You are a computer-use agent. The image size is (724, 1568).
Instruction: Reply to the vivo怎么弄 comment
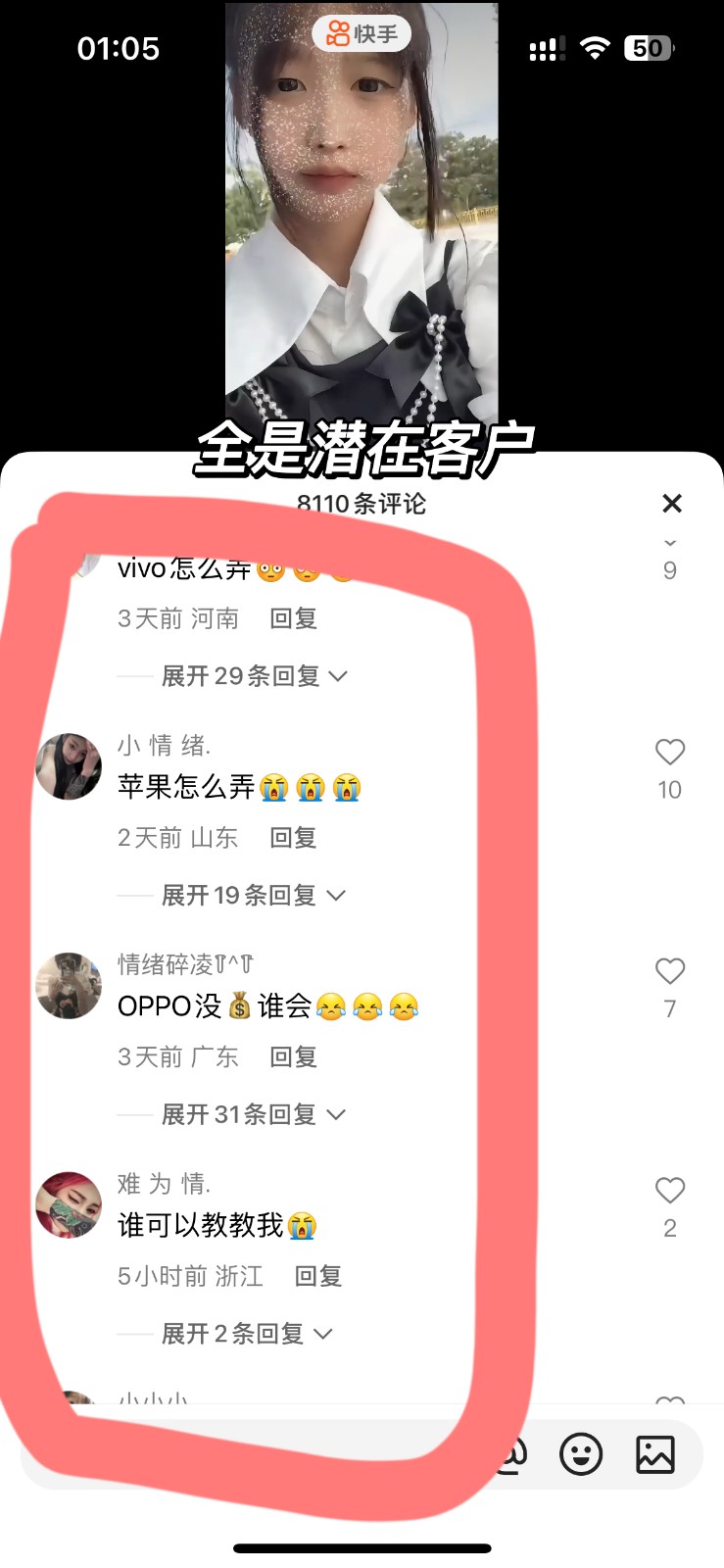coord(293,618)
